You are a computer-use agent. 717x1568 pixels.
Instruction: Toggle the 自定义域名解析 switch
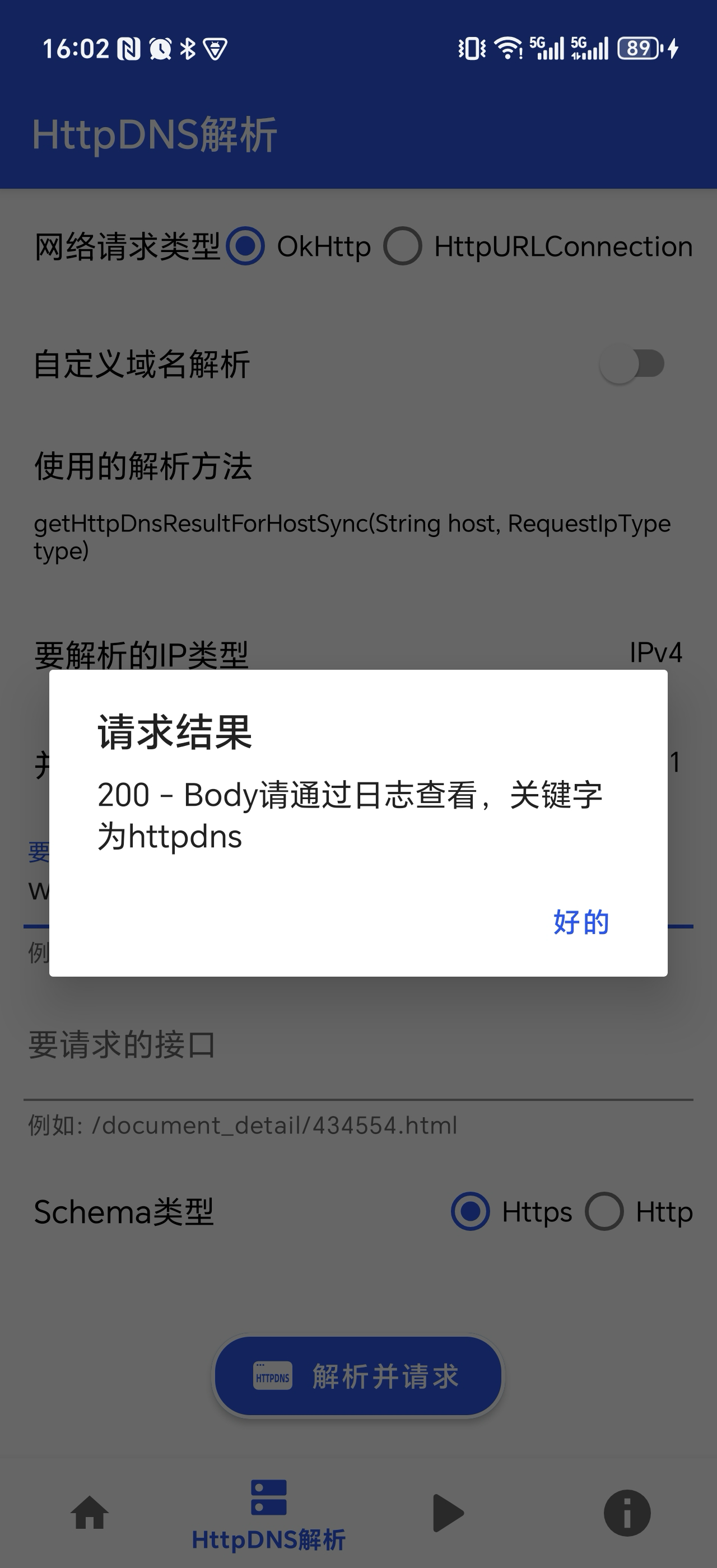(631, 365)
